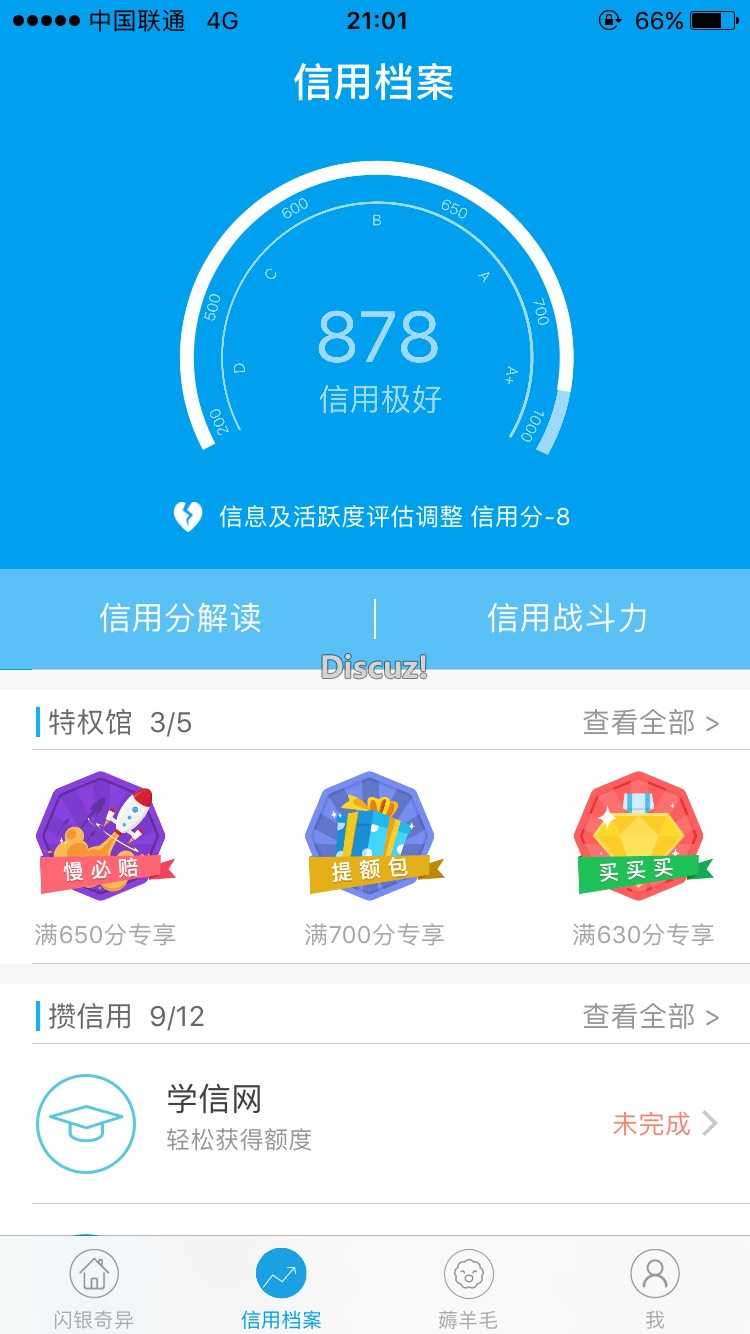This screenshot has height=1334, width=750.
Task: Open the 买买买 privilege badge
Action: [642, 837]
